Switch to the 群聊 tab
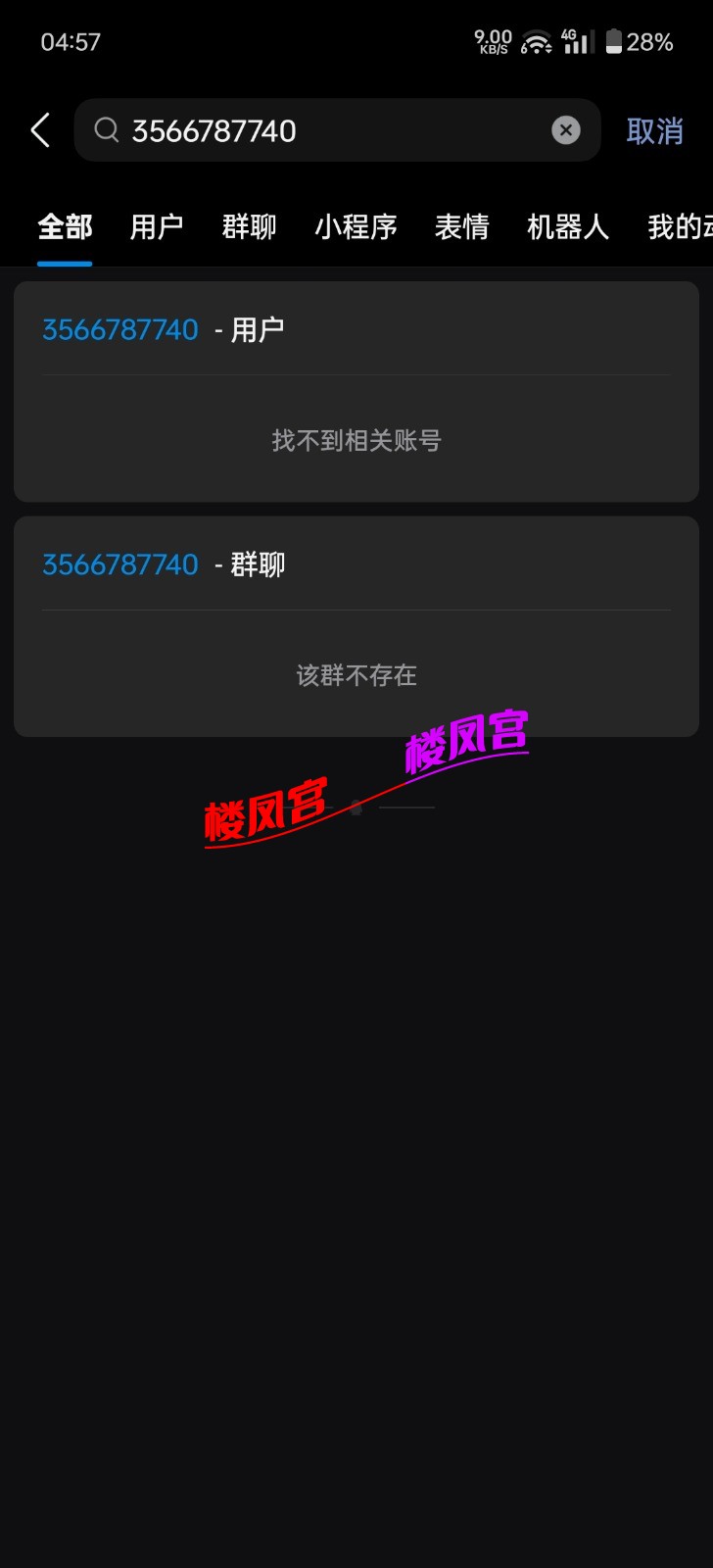Image resolution: width=713 pixels, height=1568 pixels. pos(248,226)
